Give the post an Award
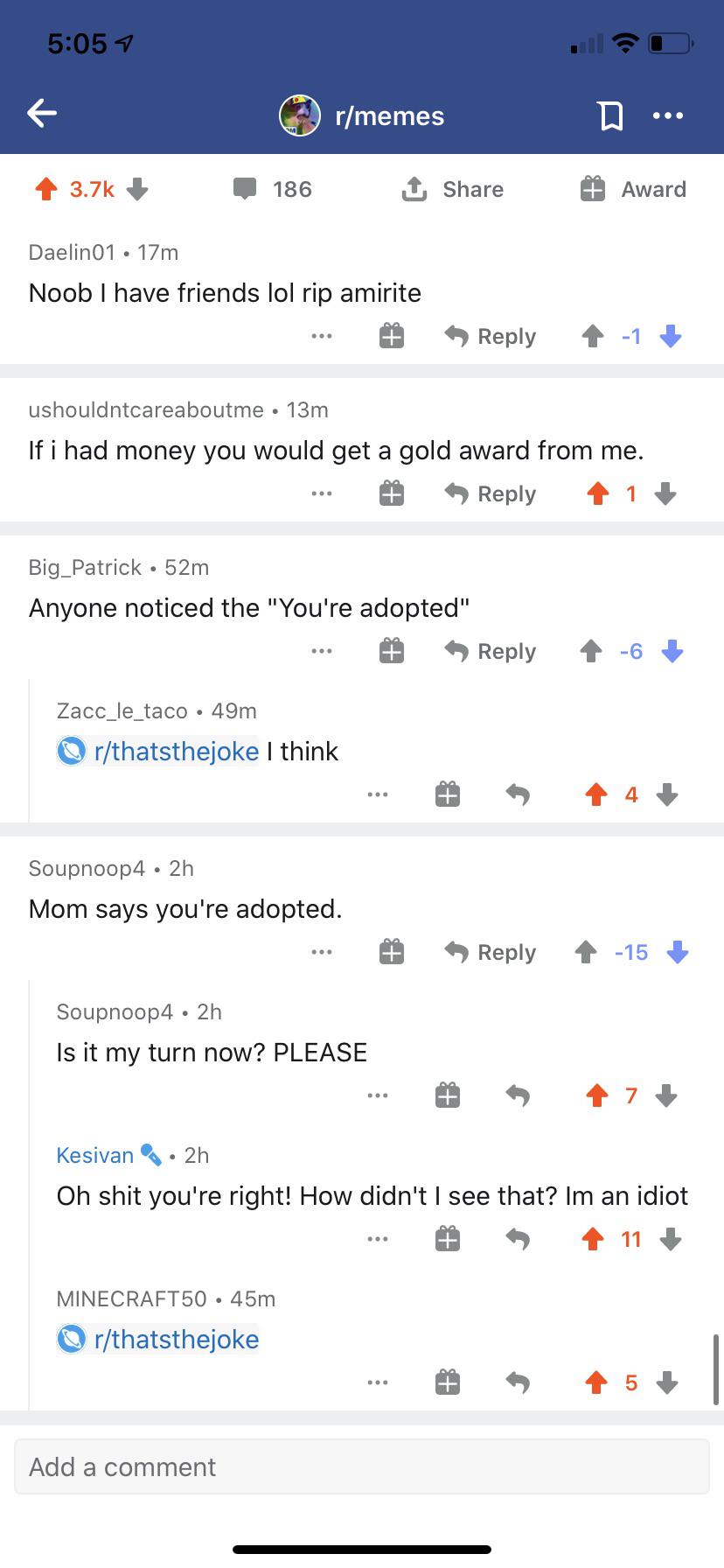 [634, 189]
